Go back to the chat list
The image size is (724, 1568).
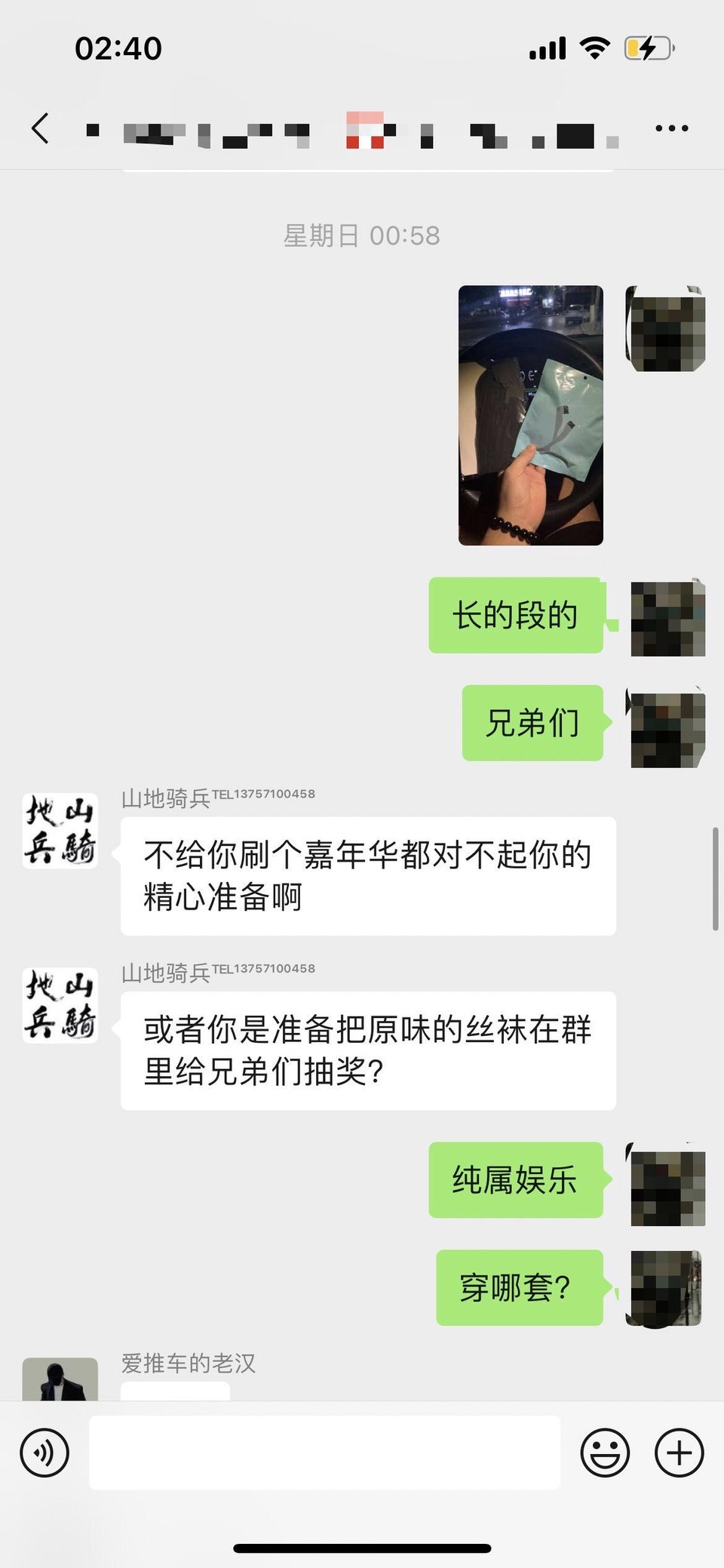point(41,128)
